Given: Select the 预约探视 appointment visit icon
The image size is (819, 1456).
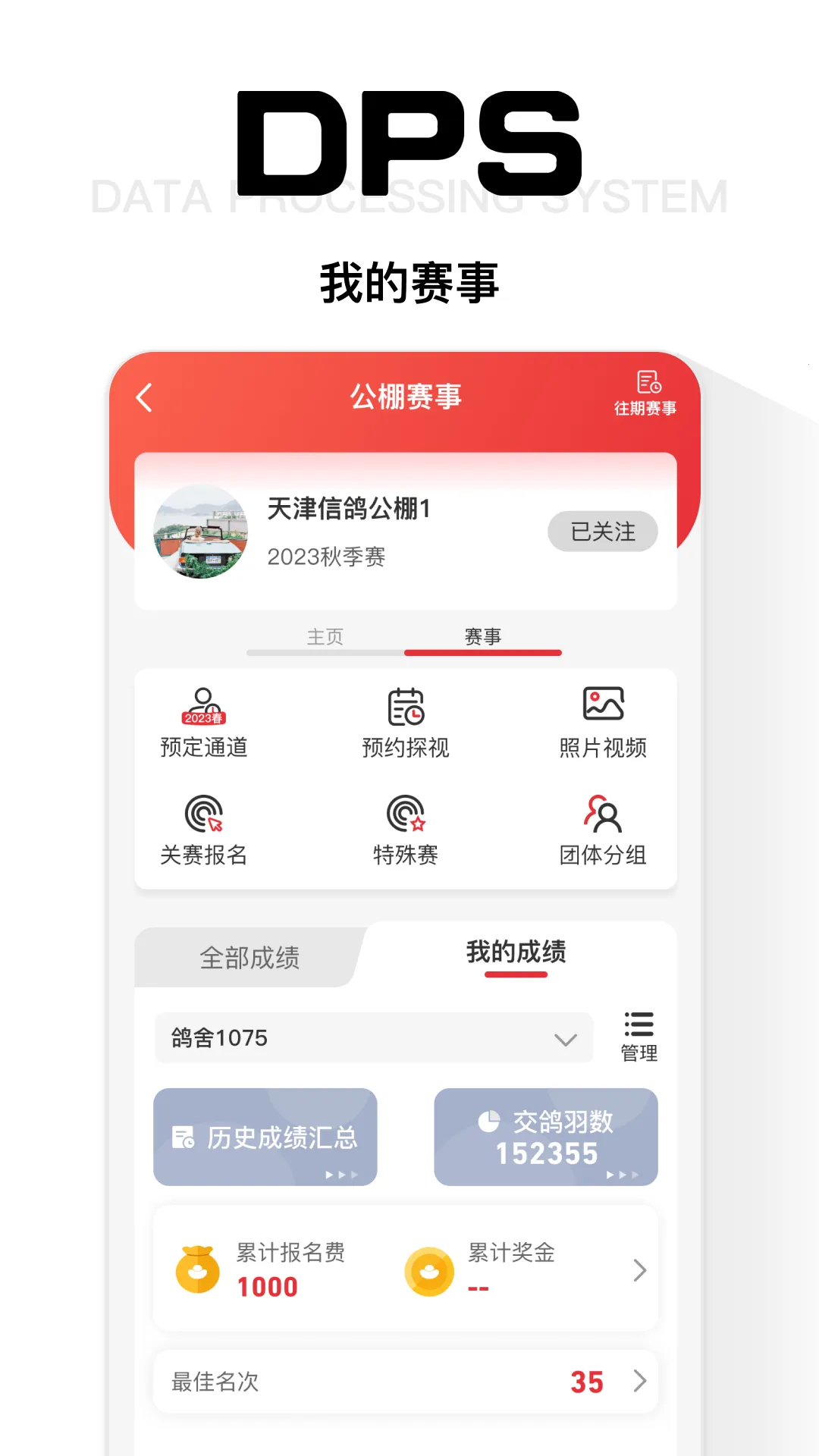Looking at the screenshot, I should [404, 720].
